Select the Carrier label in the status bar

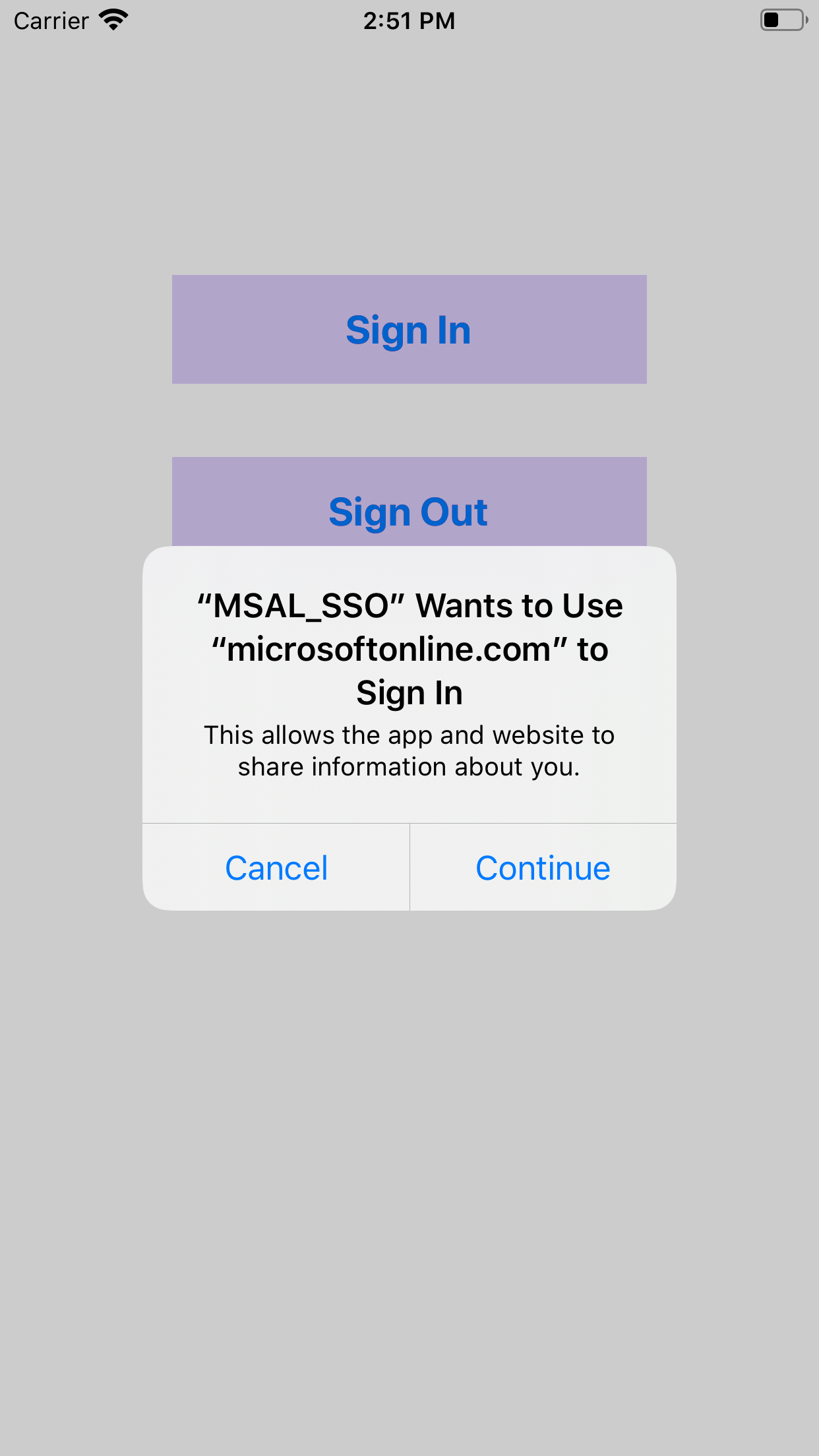[49, 20]
